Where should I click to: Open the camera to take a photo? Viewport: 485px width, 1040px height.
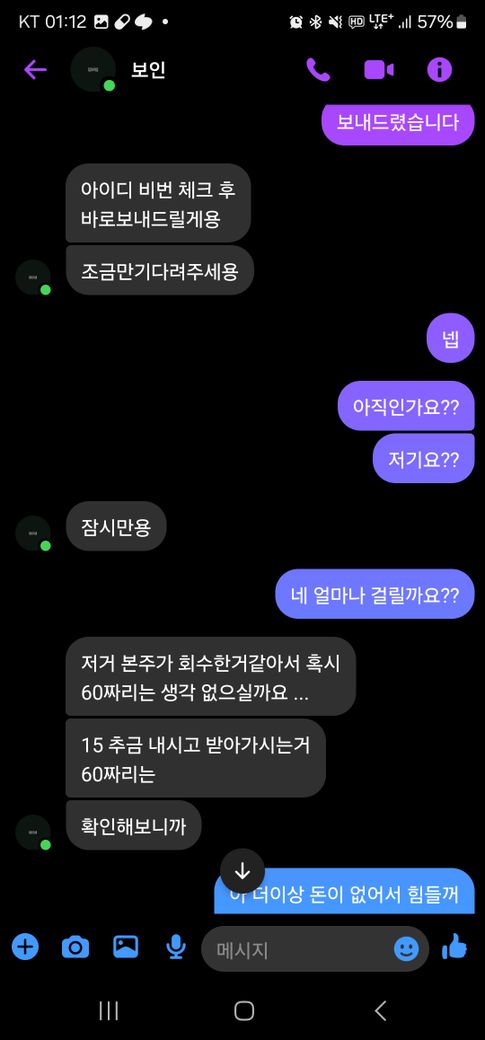(x=75, y=947)
